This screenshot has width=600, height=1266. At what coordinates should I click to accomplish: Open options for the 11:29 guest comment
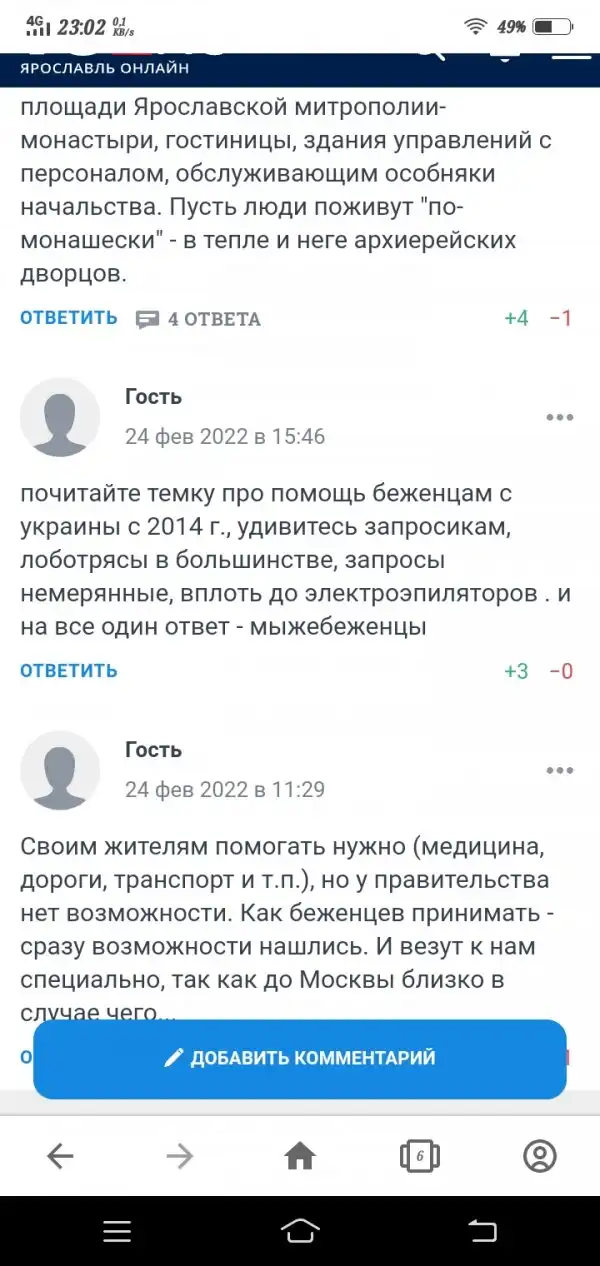(559, 770)
